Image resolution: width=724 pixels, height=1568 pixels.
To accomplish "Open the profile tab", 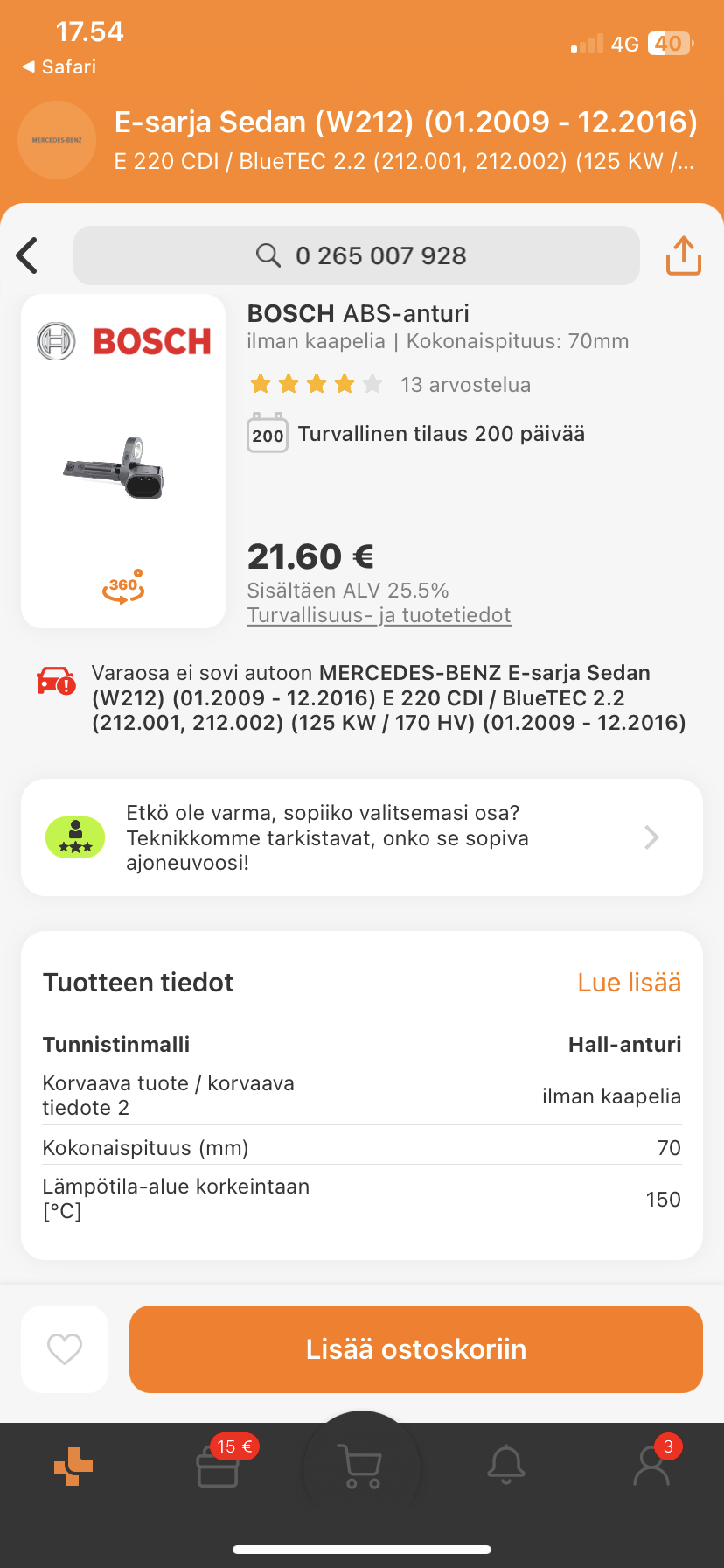I will (x=651, y=1466).
